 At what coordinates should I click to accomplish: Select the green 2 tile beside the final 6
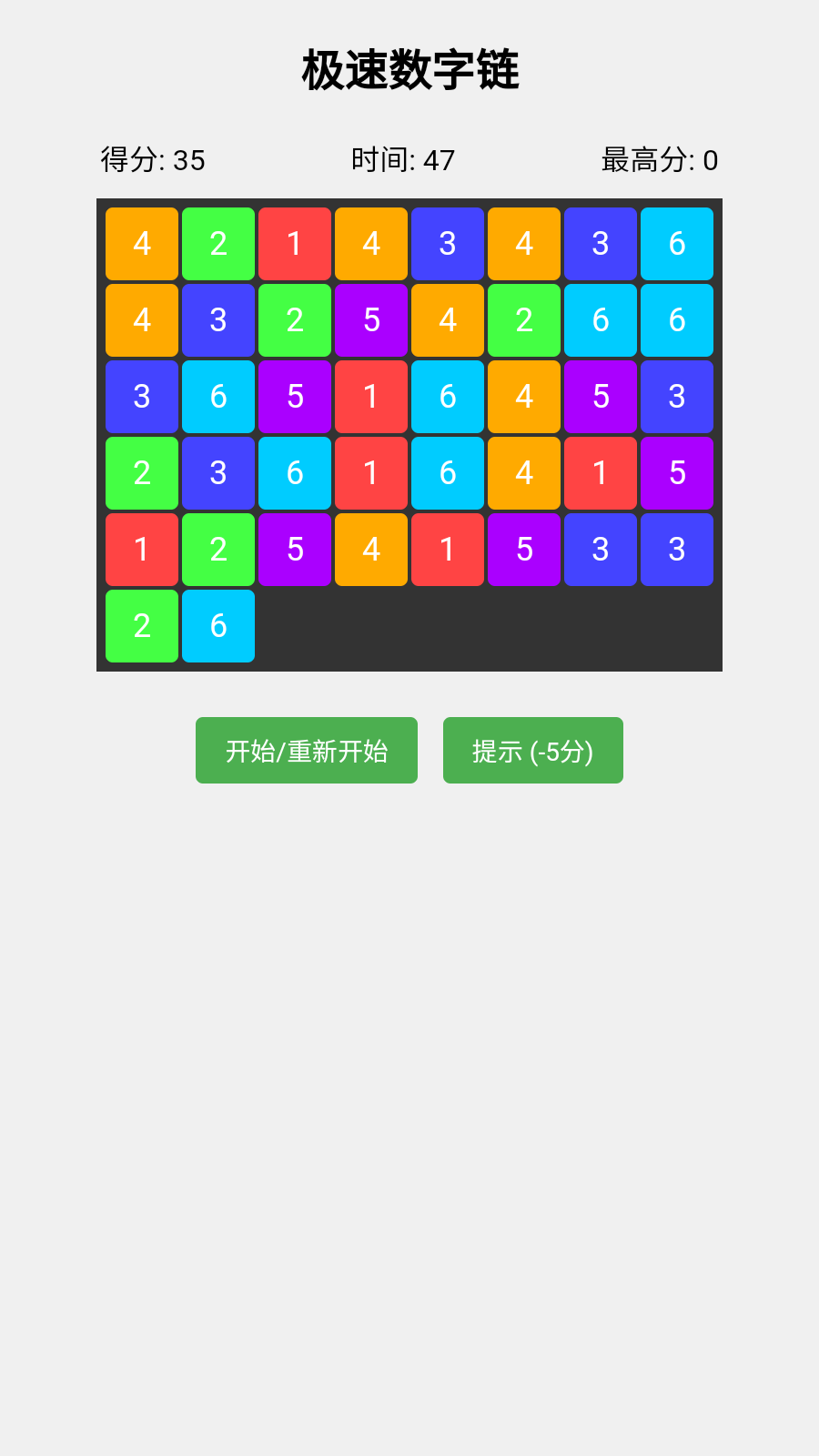click(x=142, y=626)
